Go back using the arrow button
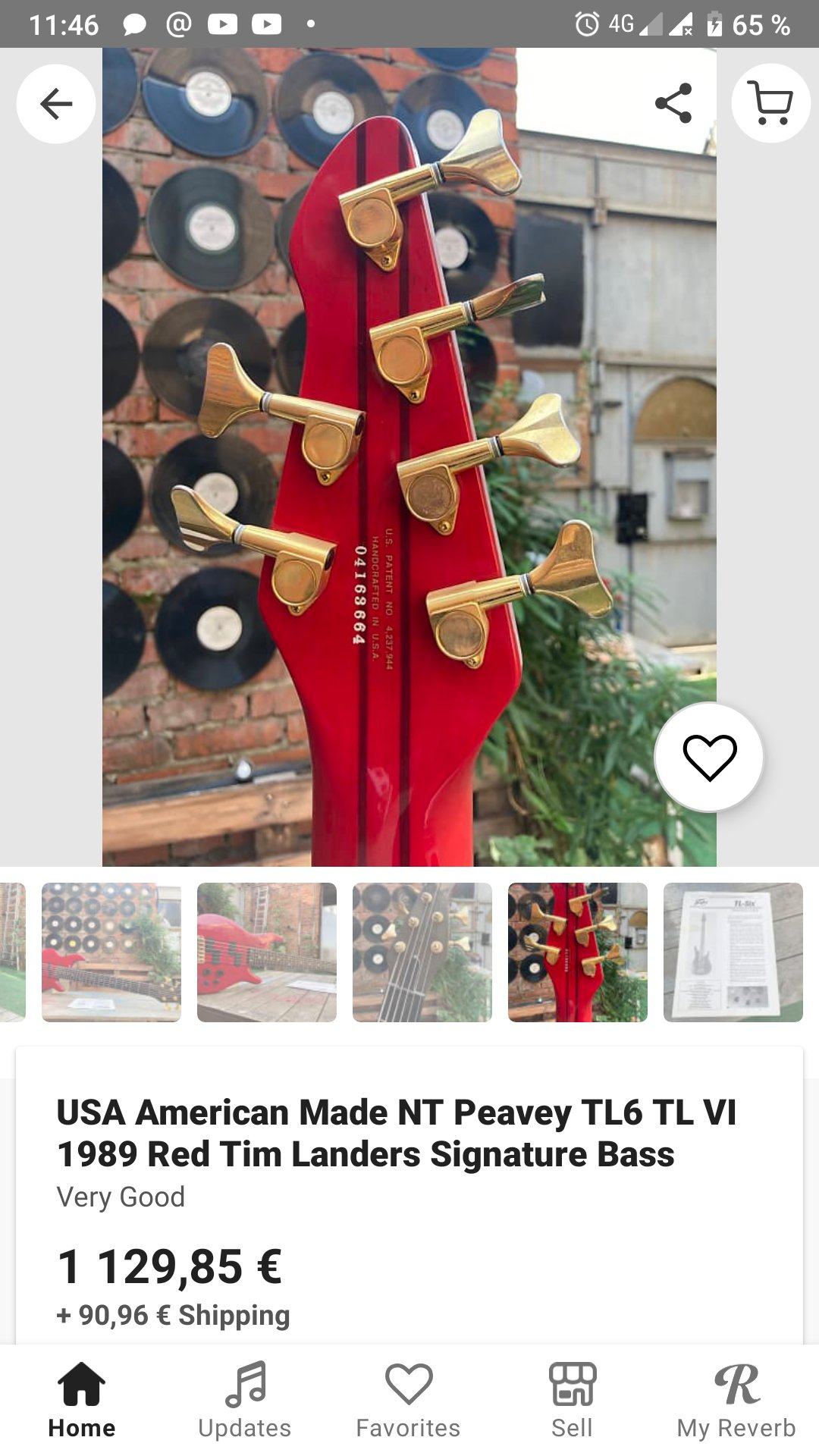This screenshot has width=819, height=1456. (x=56, y=104)
